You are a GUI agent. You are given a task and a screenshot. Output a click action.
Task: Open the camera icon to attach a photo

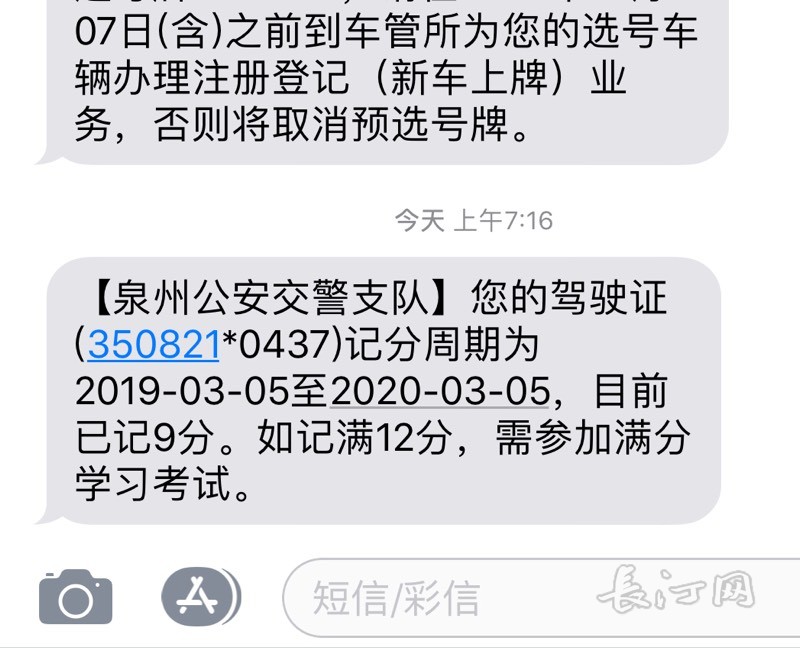click(75, 597)
